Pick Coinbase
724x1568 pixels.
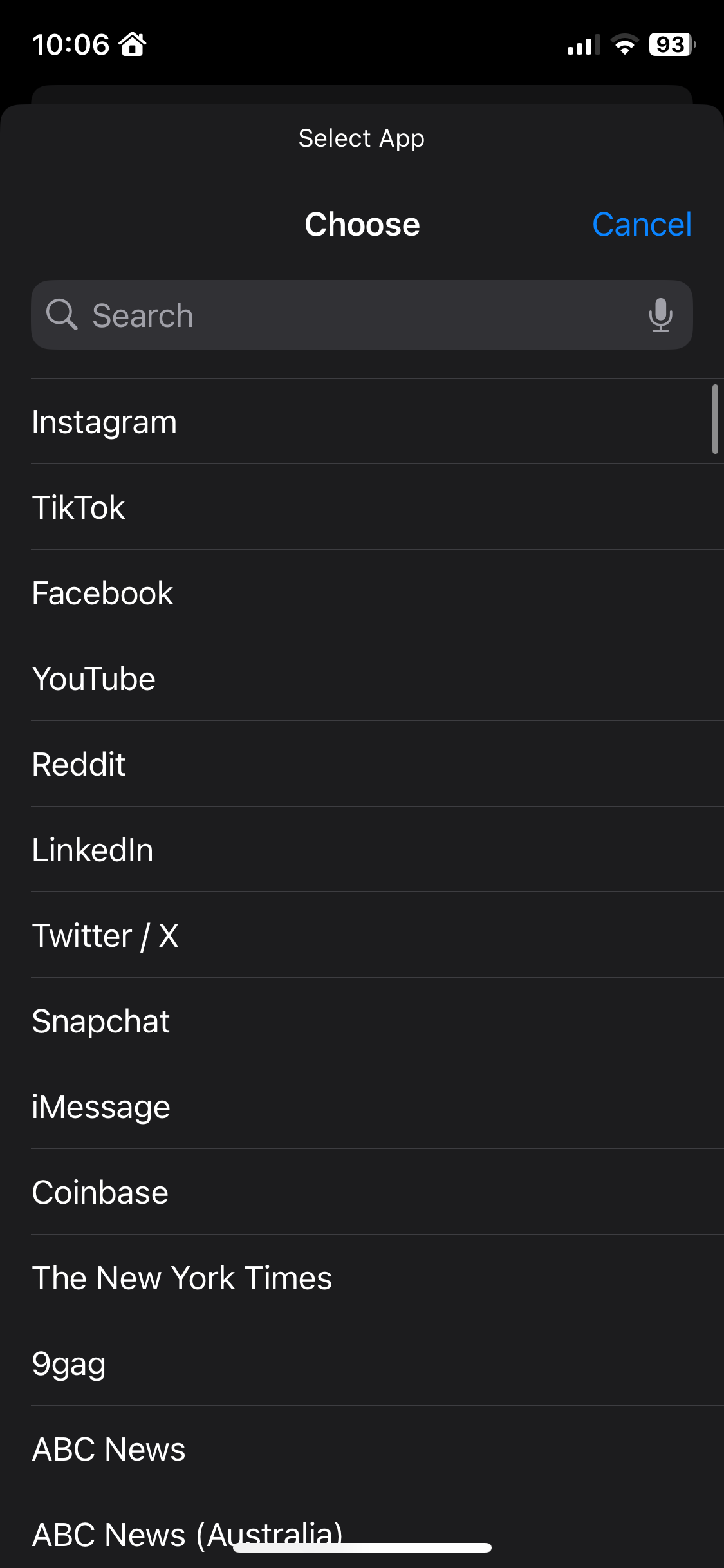click(377, 1192)
